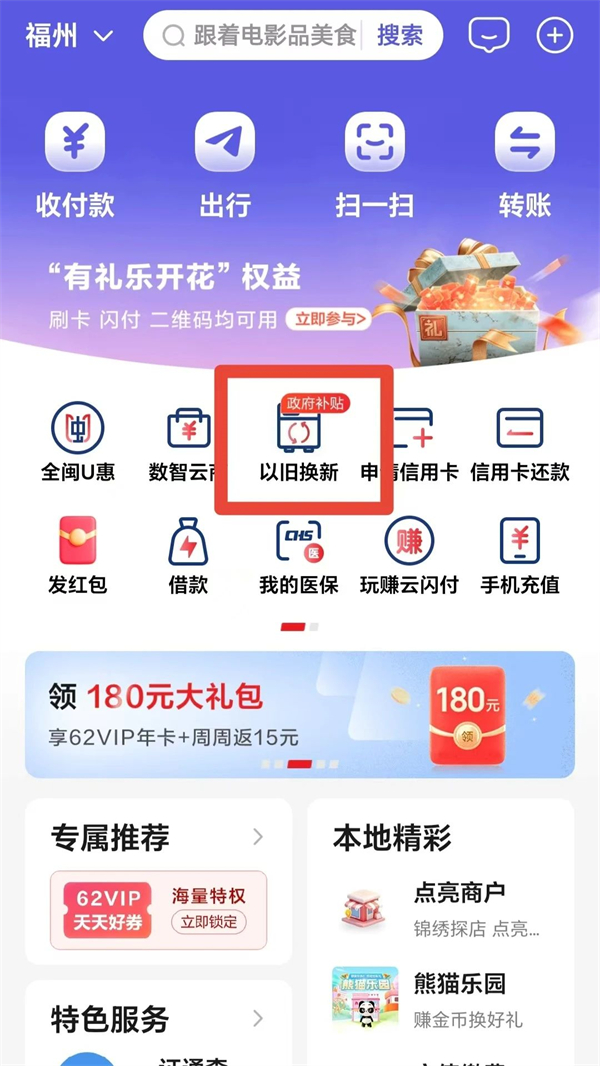Open 收付款 payment code
This screenshot has height=1066, width=600.
(x=75, y=165)
